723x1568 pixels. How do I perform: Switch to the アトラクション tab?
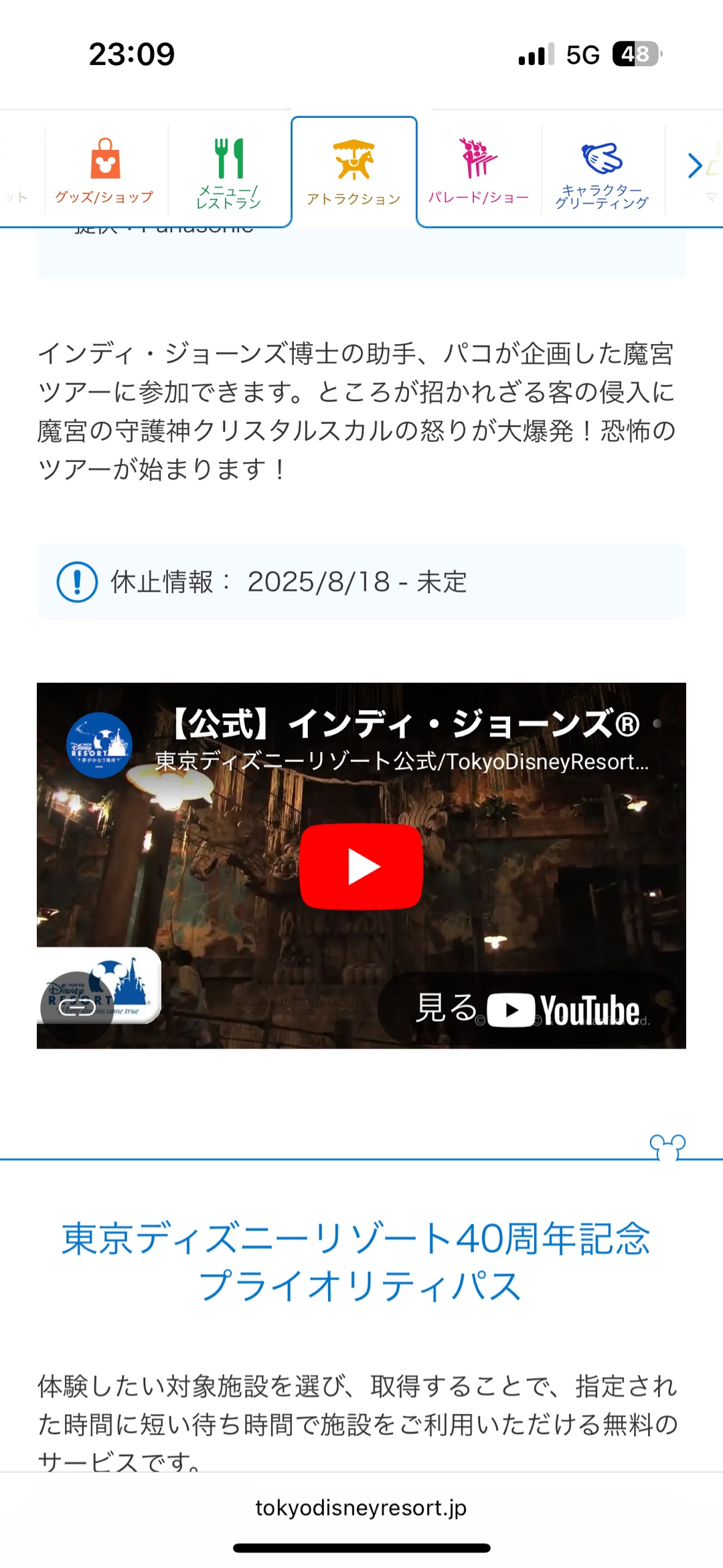pos(353,198)
